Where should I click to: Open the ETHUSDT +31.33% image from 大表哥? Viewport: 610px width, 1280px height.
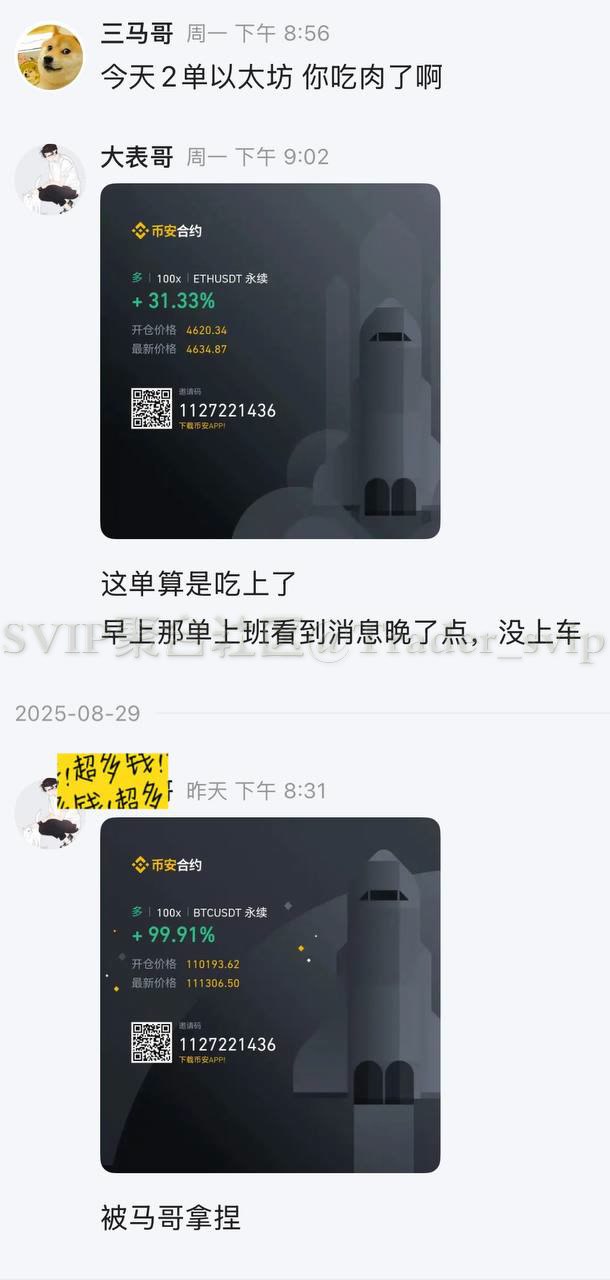270,361
